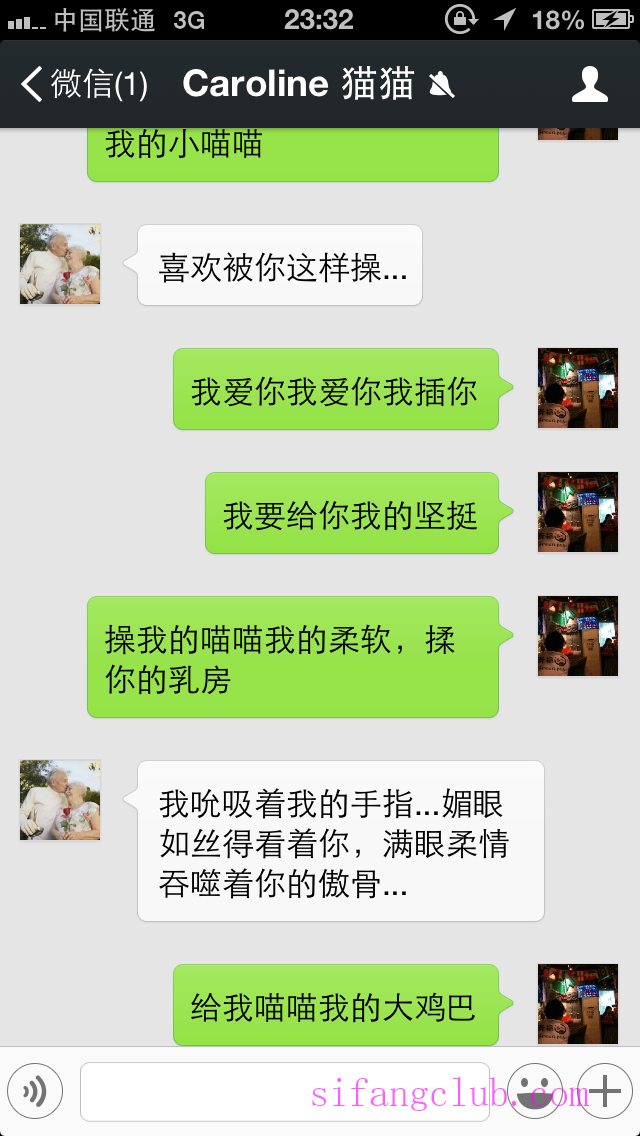Open Caroline 猫猫 chat details profile icon
This screenshot has height=1136, width=640.
589,85
